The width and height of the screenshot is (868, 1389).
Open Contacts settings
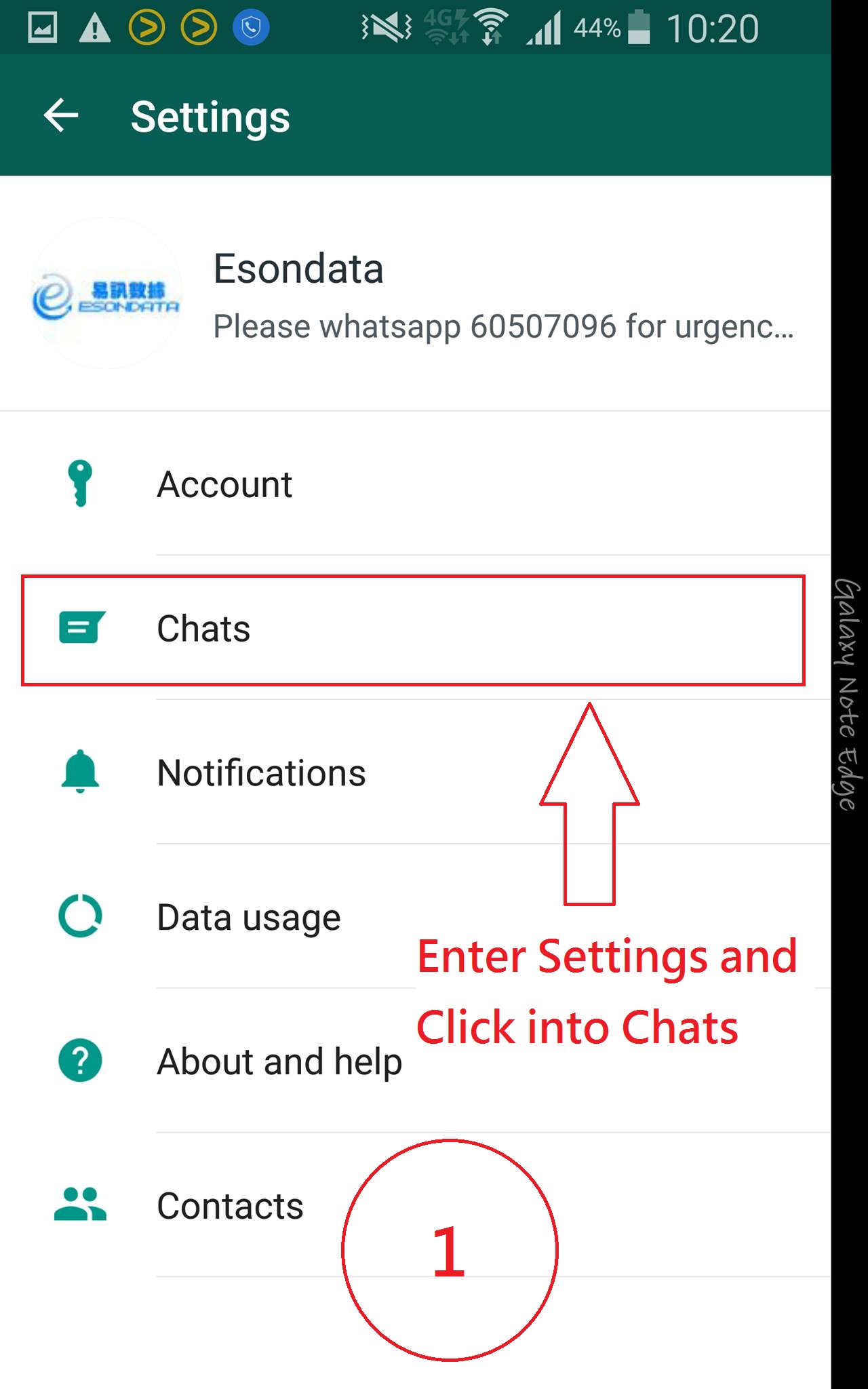230,1207
